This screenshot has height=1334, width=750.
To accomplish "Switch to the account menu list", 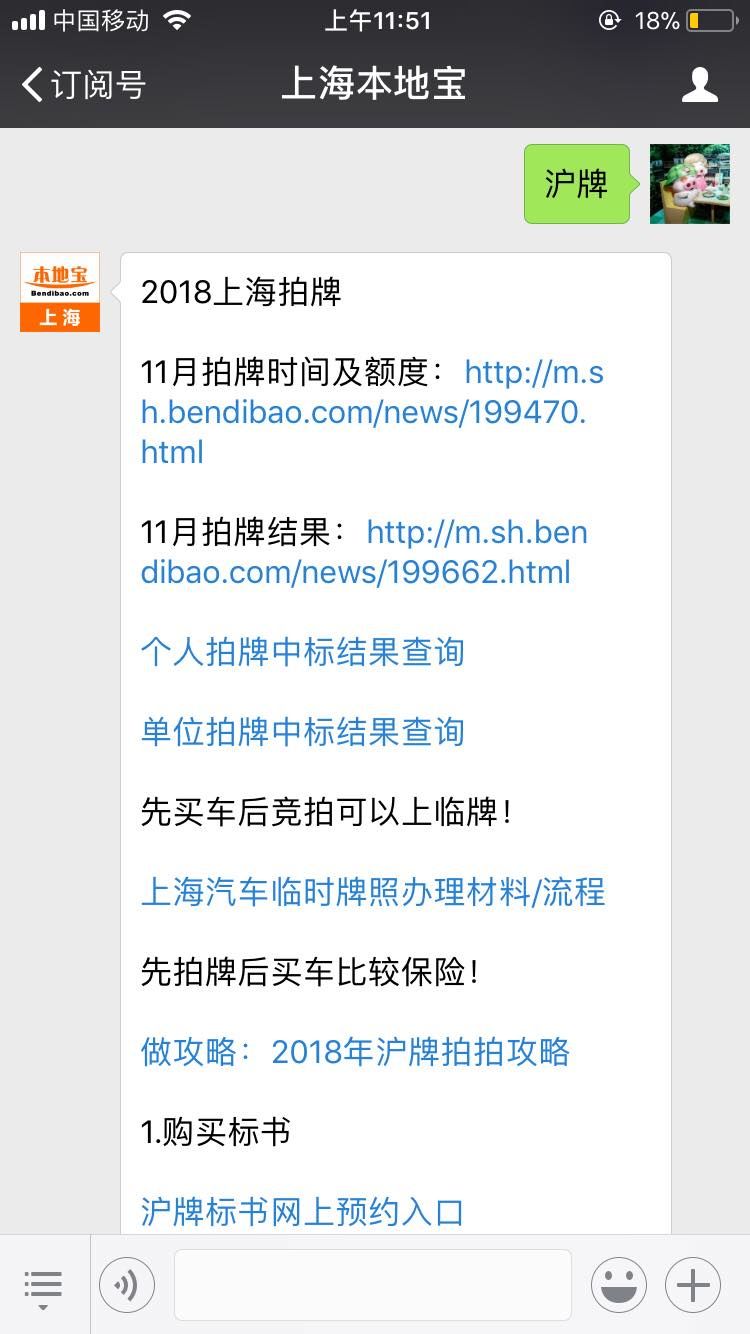I will click(x=43, y=1285).
